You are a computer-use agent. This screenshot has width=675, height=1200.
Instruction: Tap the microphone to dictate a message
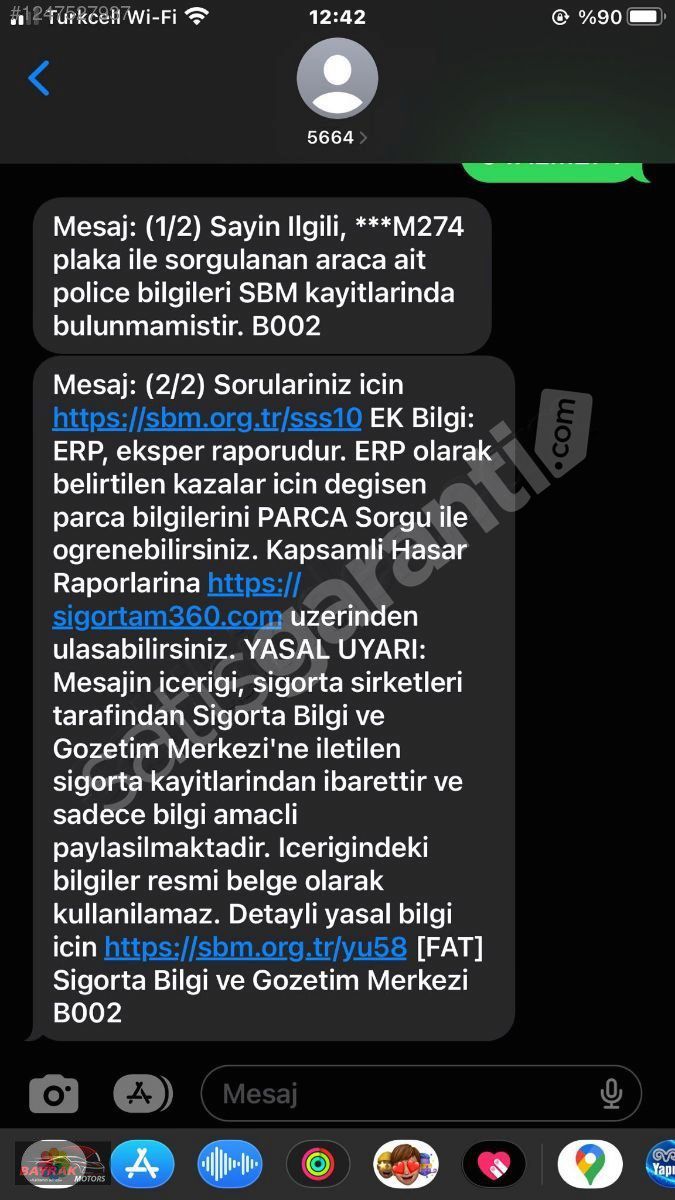pos(611,1093)
